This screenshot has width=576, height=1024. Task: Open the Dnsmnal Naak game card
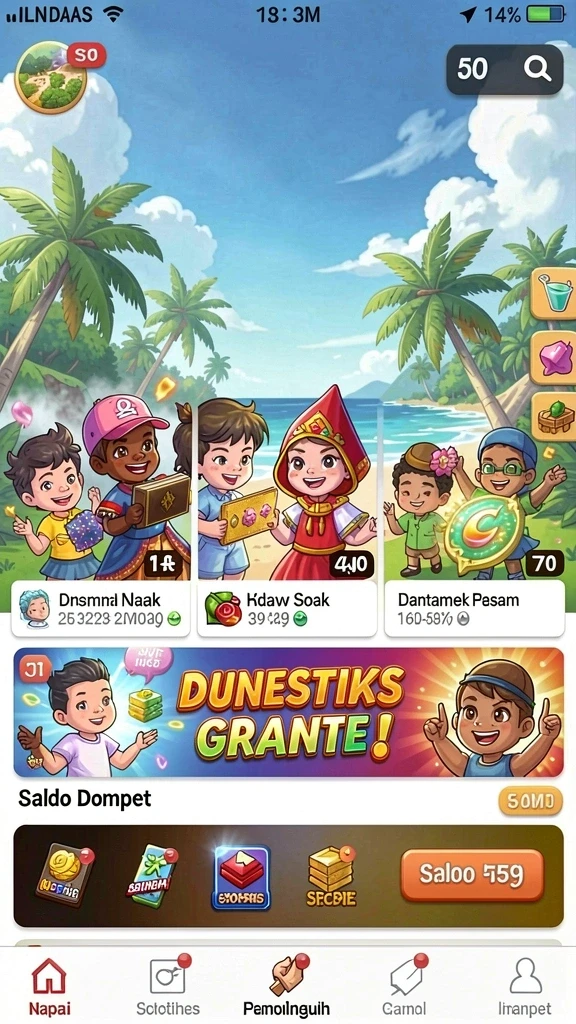[x=101, y=609]
